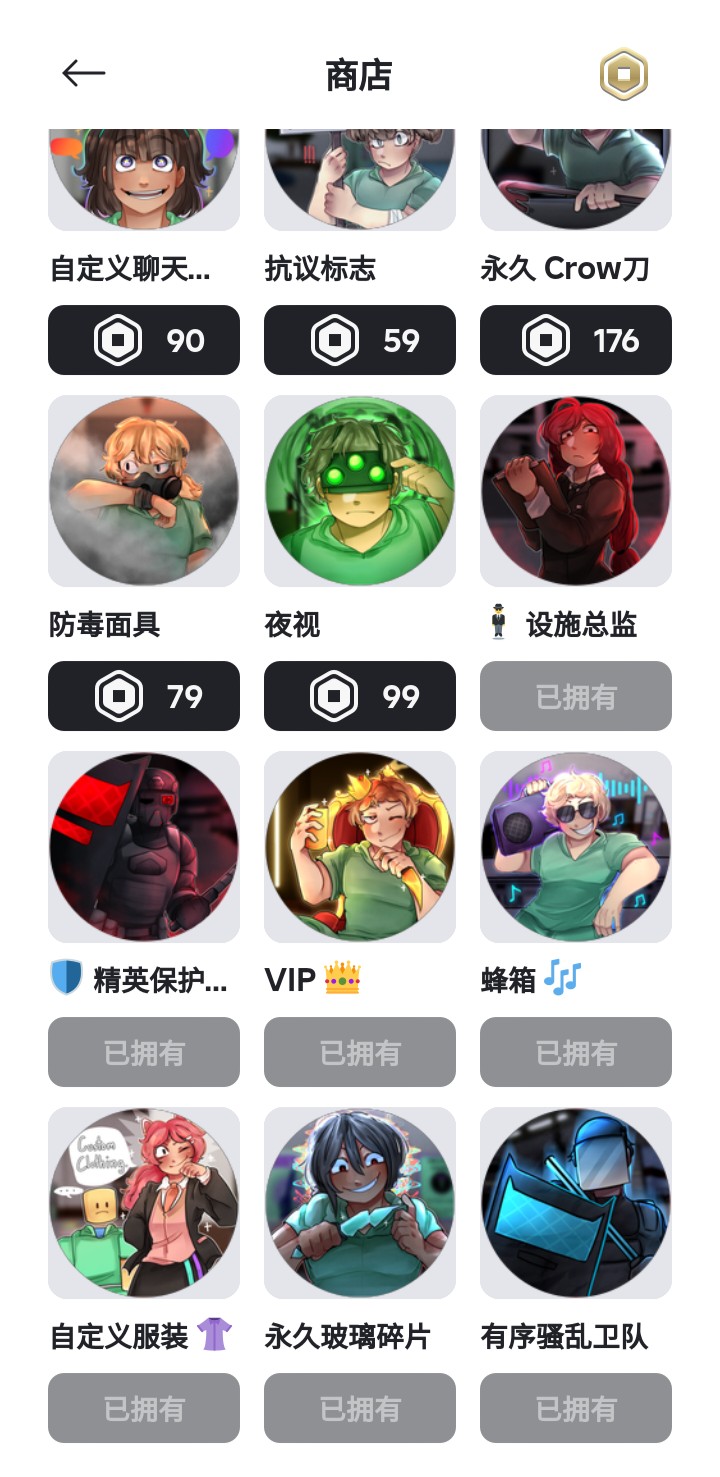View the 夜视 item picture
This screenshot has height=1477, width=720.
[360, 490]
